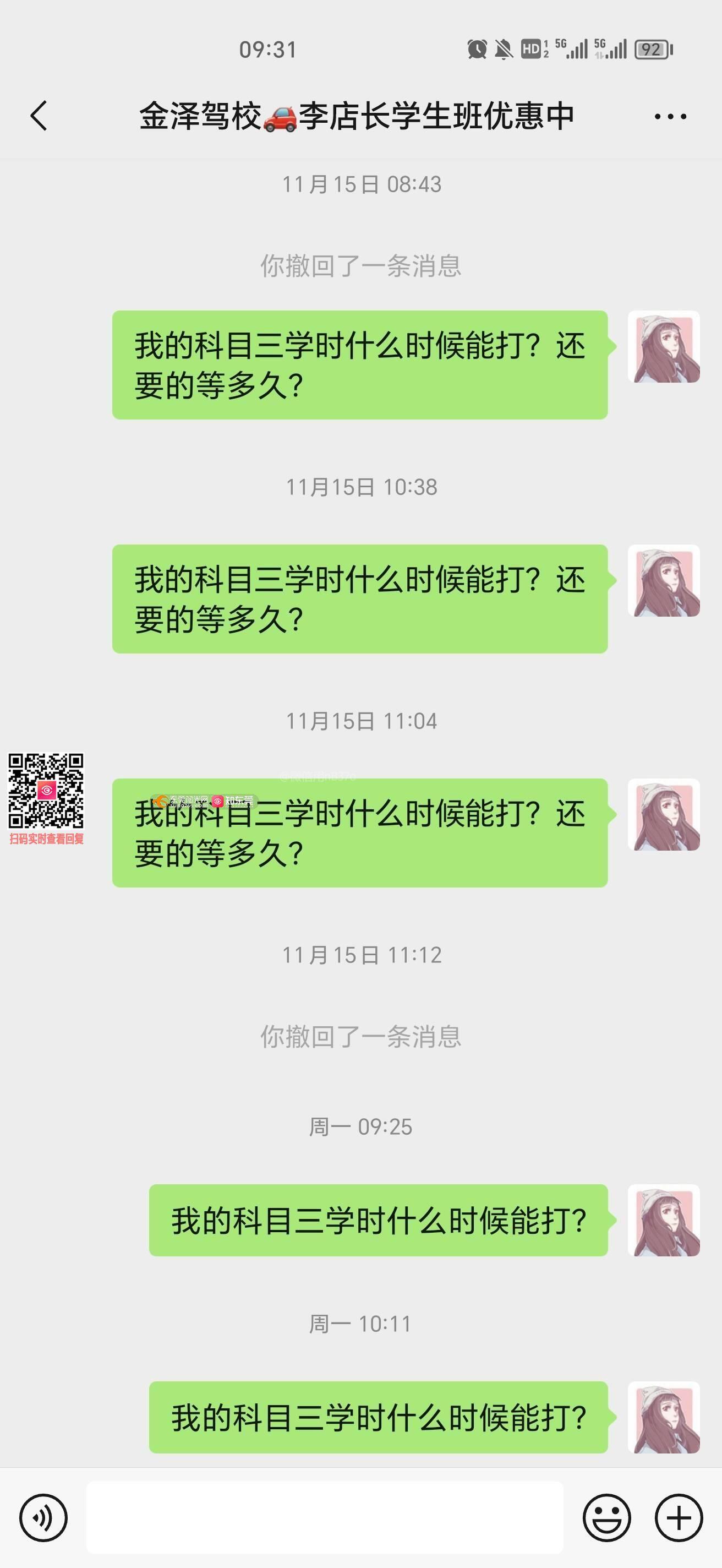Image resolution: width=722 pixels, height=1568 pixels.
Task: Tap the avatar beside the 周一 09:25 message
Action: (x=664, y=1220)
